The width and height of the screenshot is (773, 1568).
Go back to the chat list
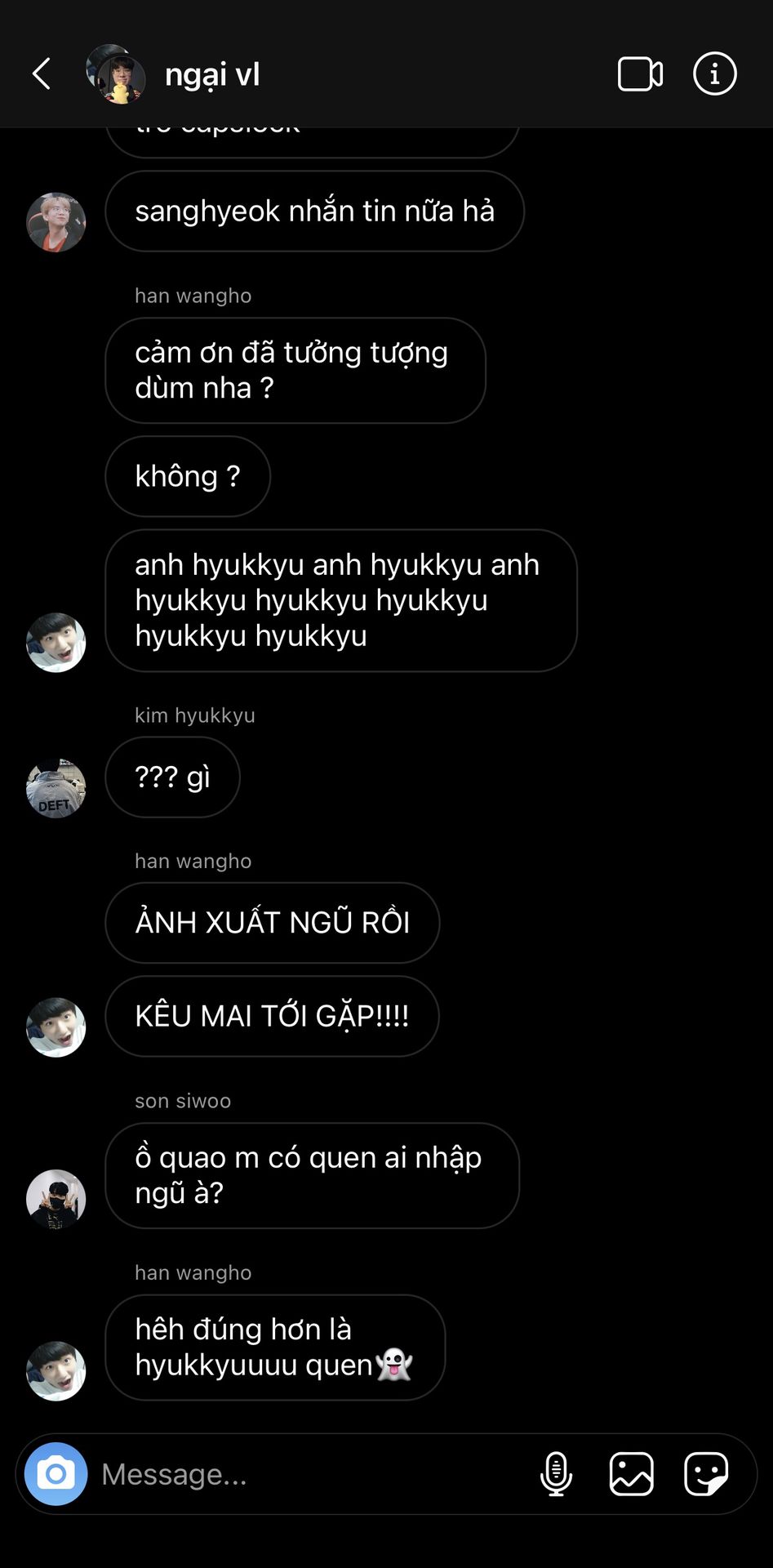coord(42,74)
